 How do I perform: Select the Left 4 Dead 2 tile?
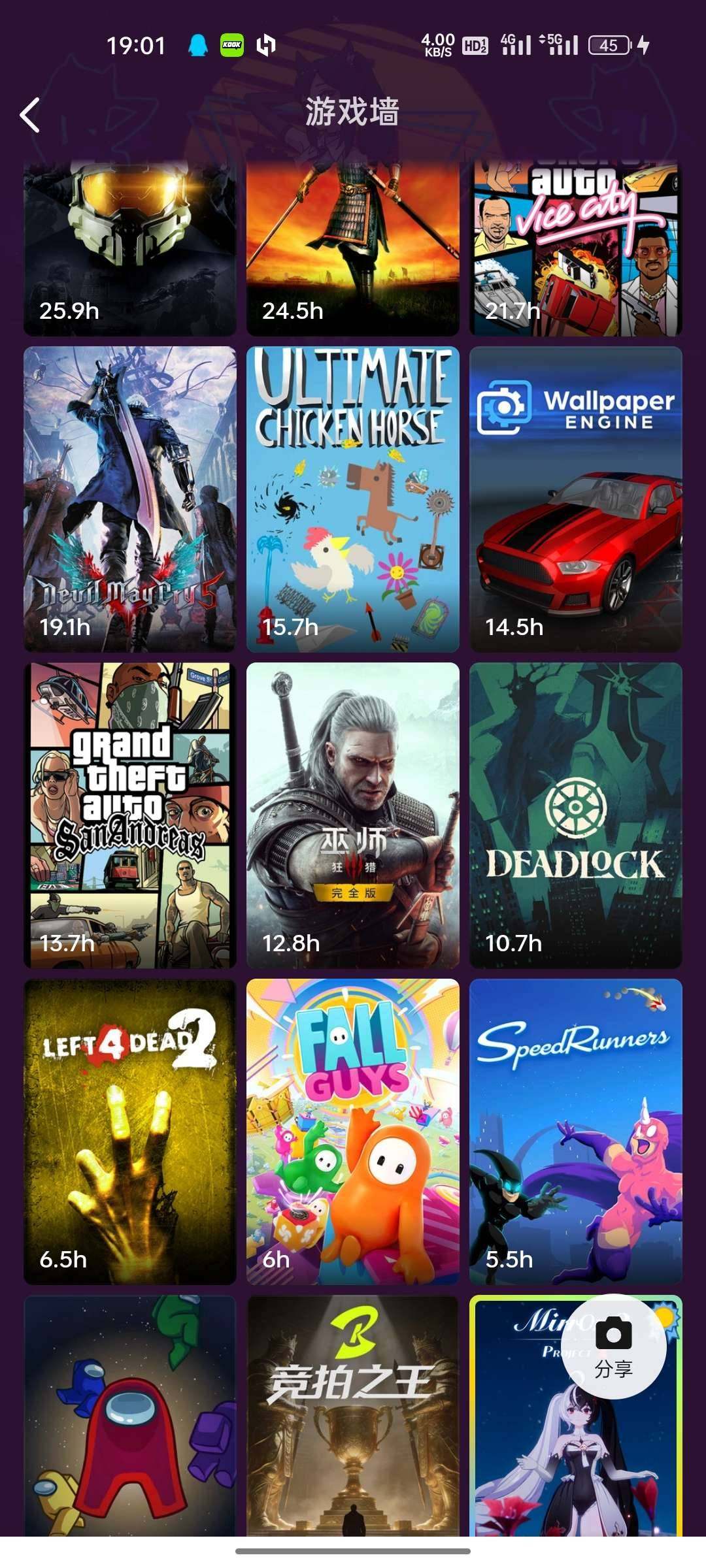point(130,1132)
